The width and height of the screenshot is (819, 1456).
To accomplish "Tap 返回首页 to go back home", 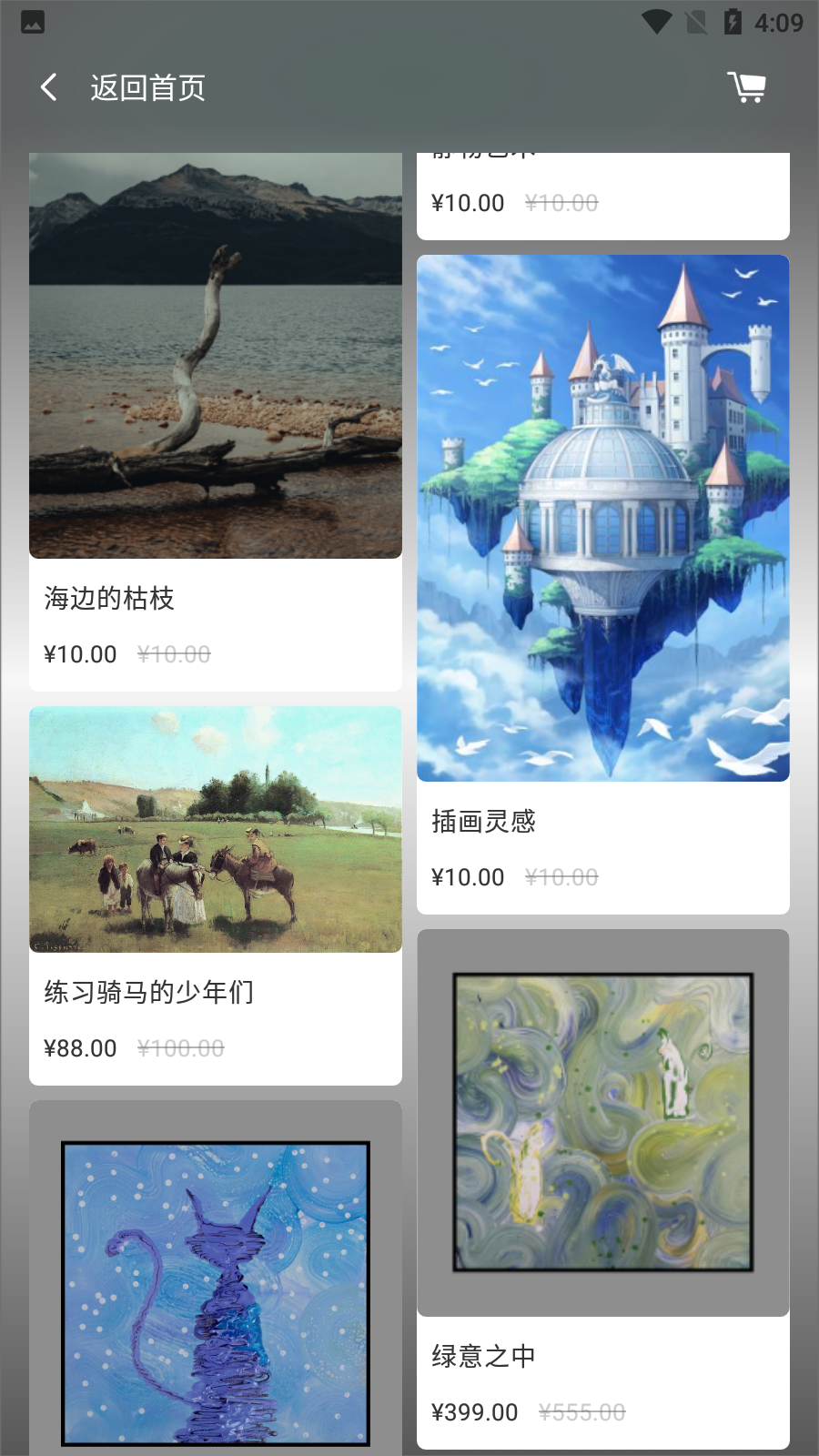I will [x=147, y=87].
